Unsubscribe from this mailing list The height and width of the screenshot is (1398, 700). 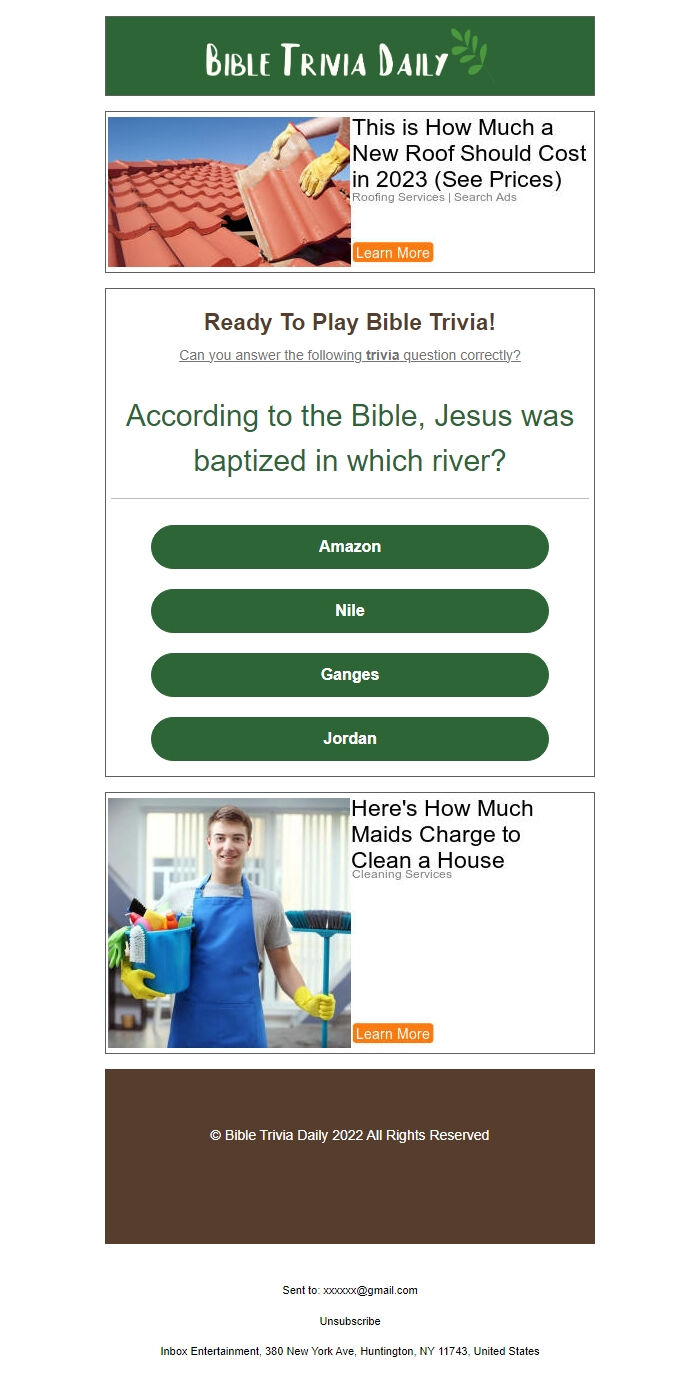(x=349, y=1321)
